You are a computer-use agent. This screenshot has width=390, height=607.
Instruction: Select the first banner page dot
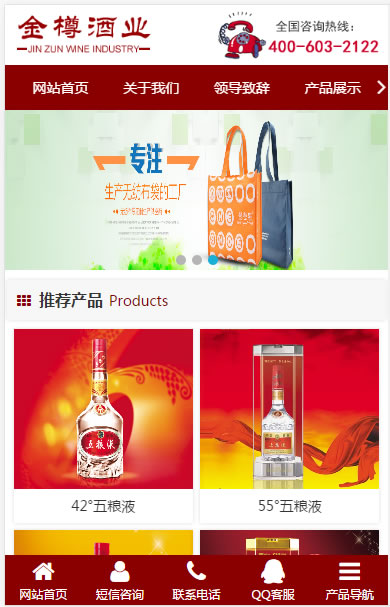click(x=181, y=260)
